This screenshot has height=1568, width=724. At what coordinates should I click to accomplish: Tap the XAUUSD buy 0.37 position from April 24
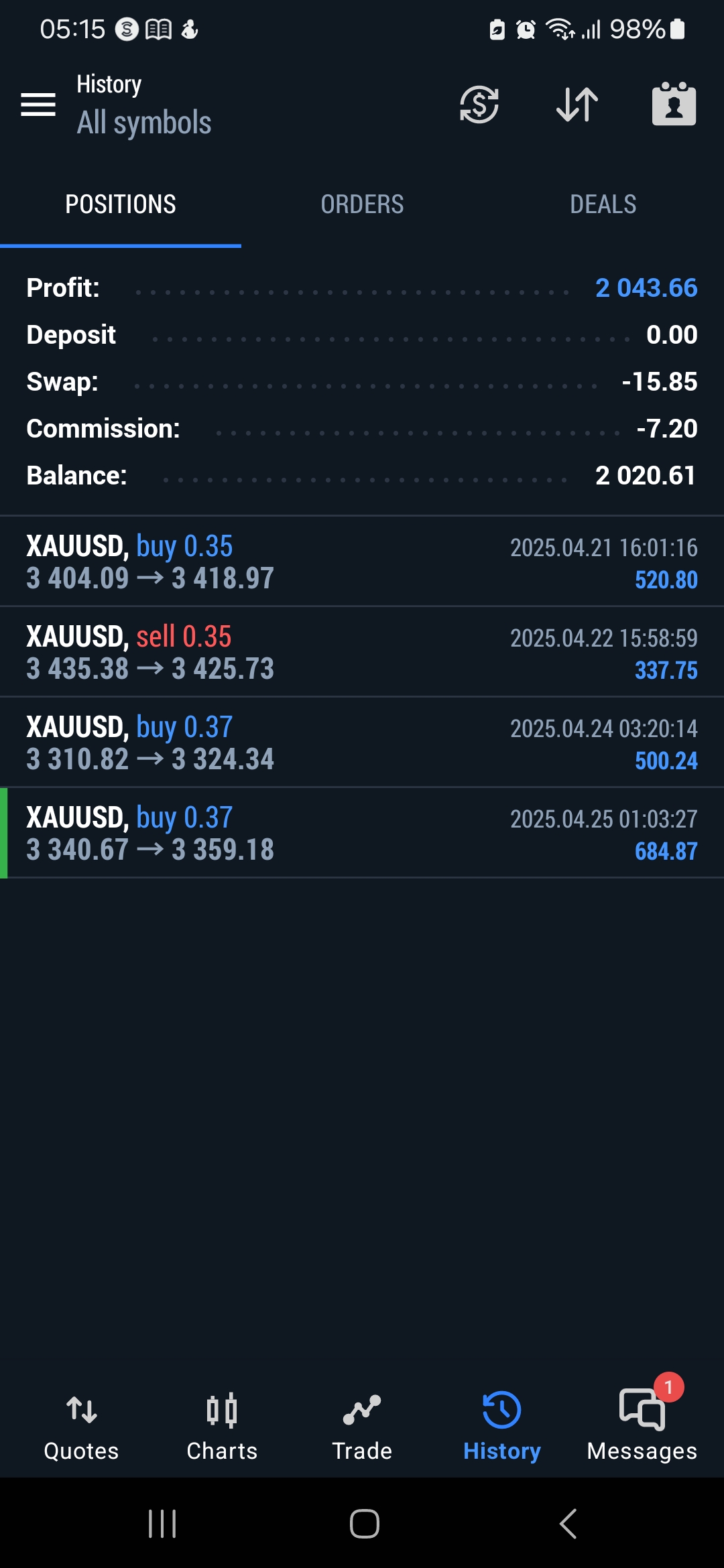point(362,741)
